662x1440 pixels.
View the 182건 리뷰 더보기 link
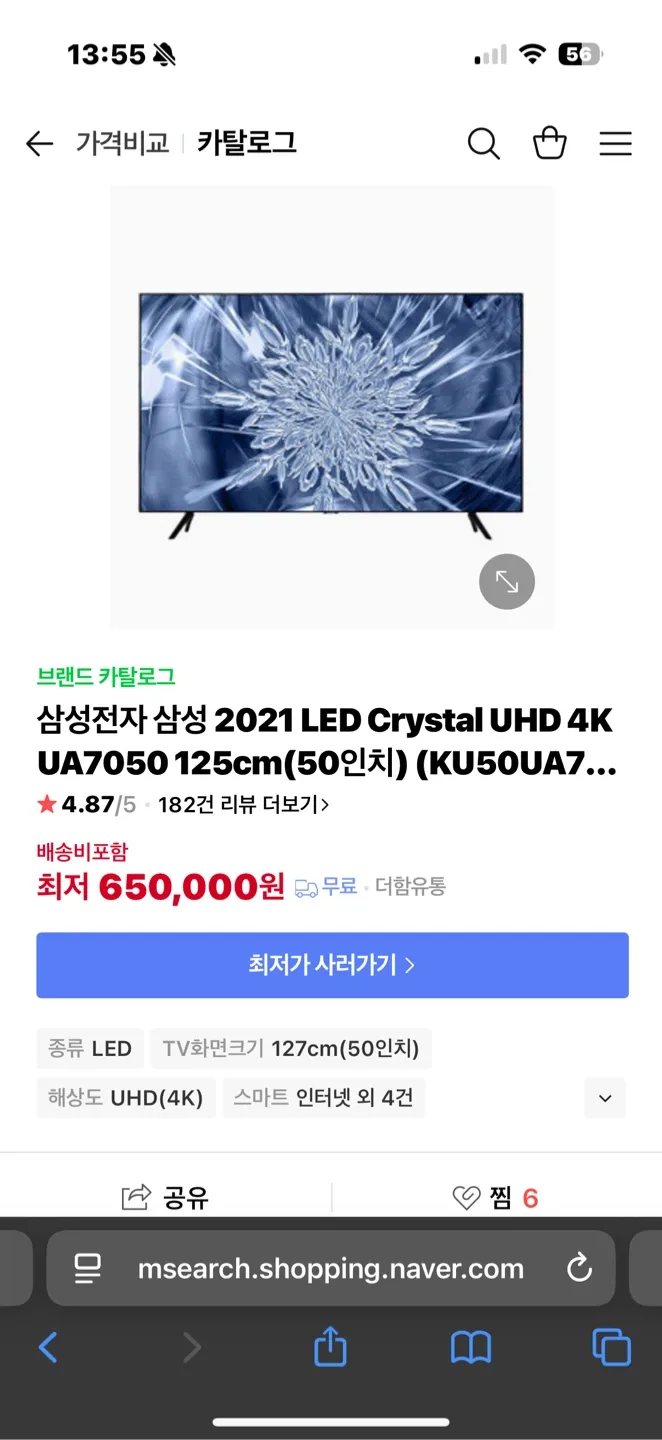click(x=243, y=804)
